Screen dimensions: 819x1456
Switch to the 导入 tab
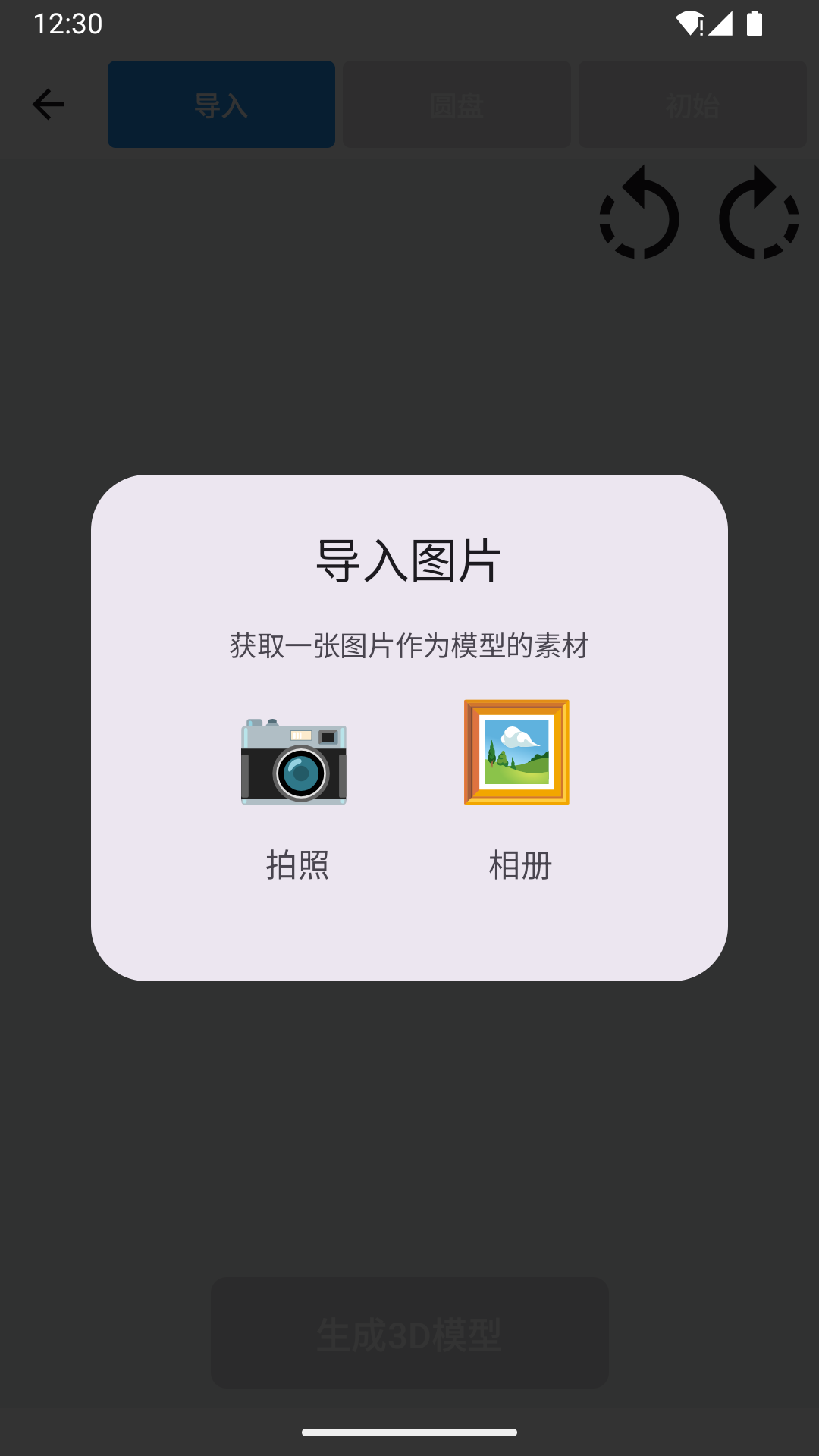pyautogui.click(x=221, y=104)
